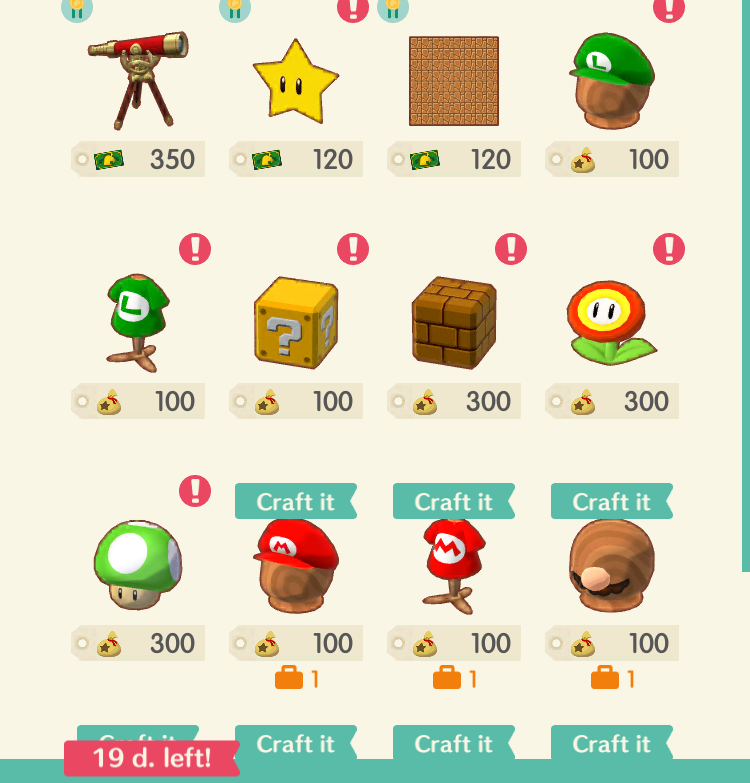This screenshot has width=750, height=783.
Task: Craft the red Mario hat
Action: tap(295, 501)
